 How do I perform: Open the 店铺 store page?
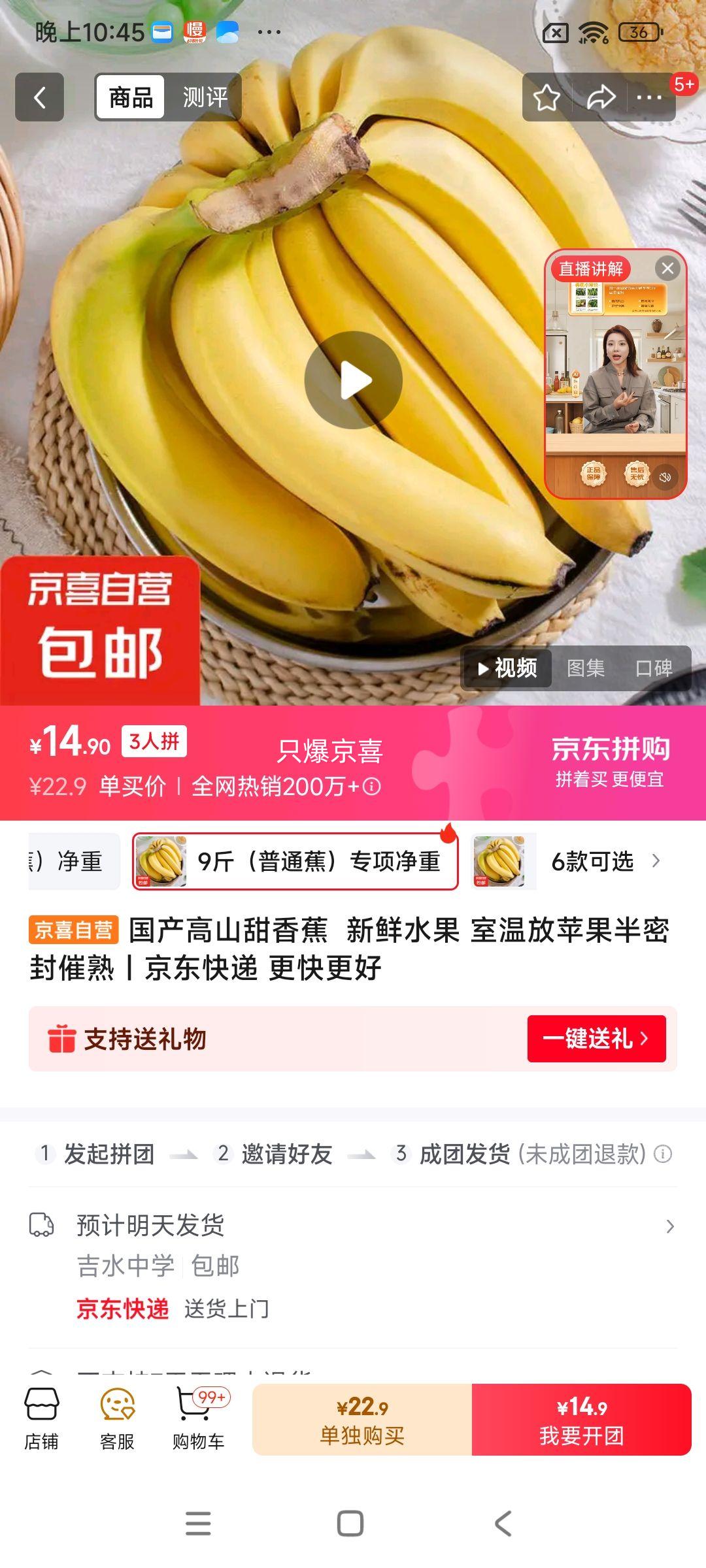41,1418
